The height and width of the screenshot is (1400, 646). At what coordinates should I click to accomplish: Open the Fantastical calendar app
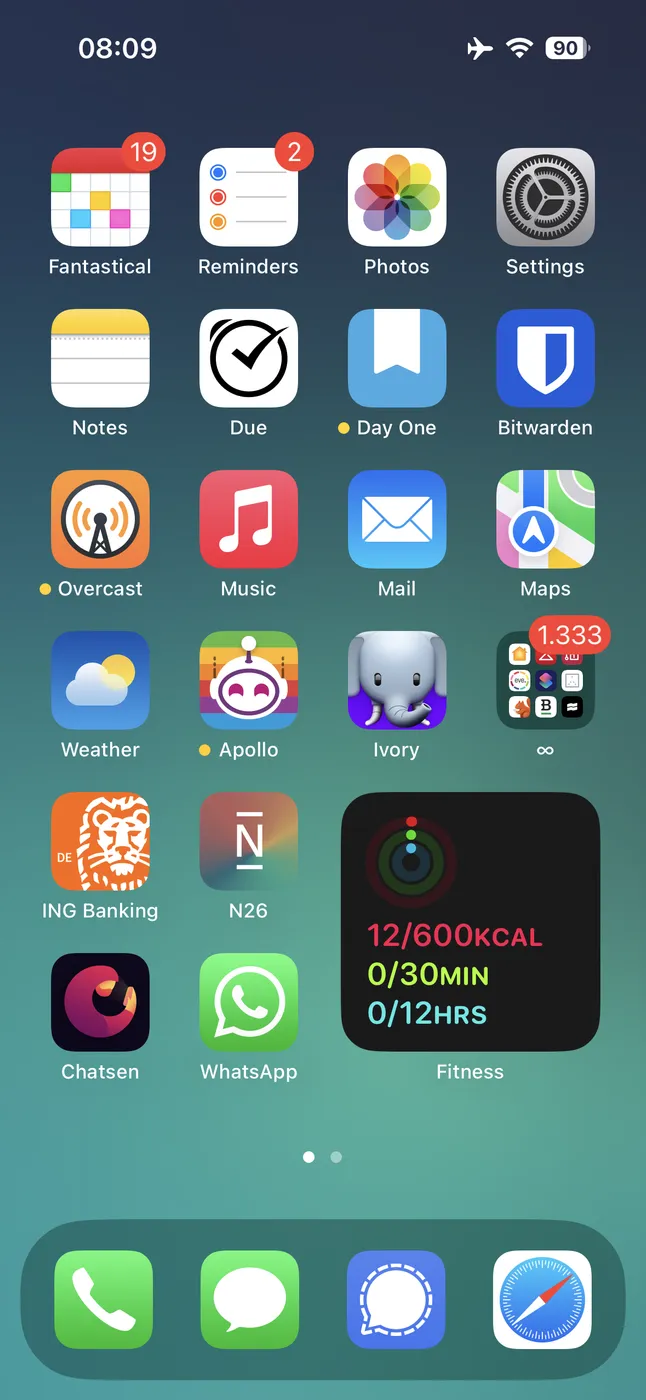[100, 198]
